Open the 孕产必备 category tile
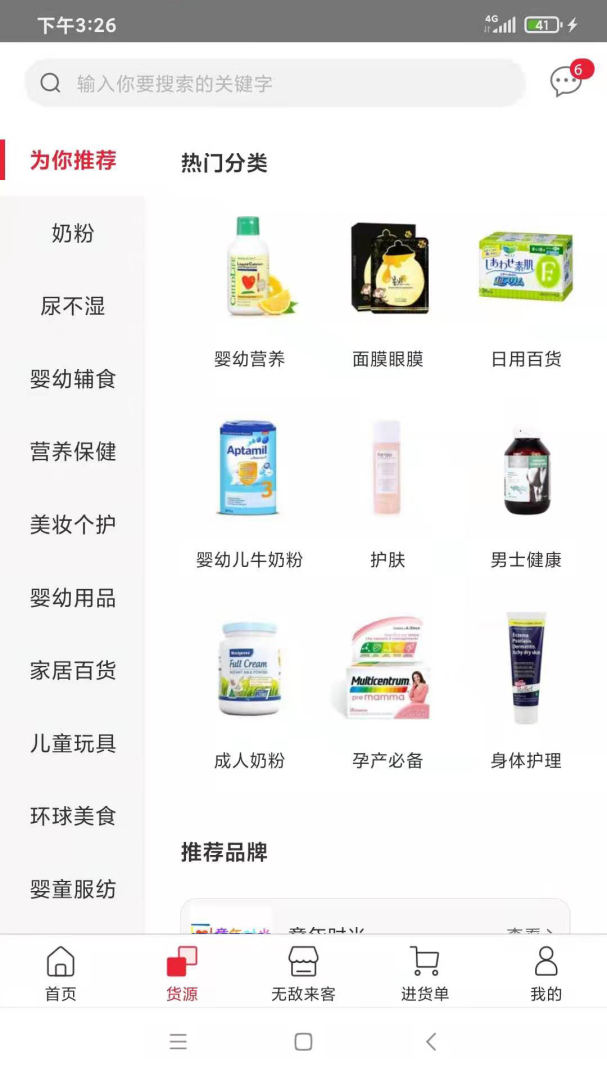Viewport: 607px width, 1080px height. [388, 692]
